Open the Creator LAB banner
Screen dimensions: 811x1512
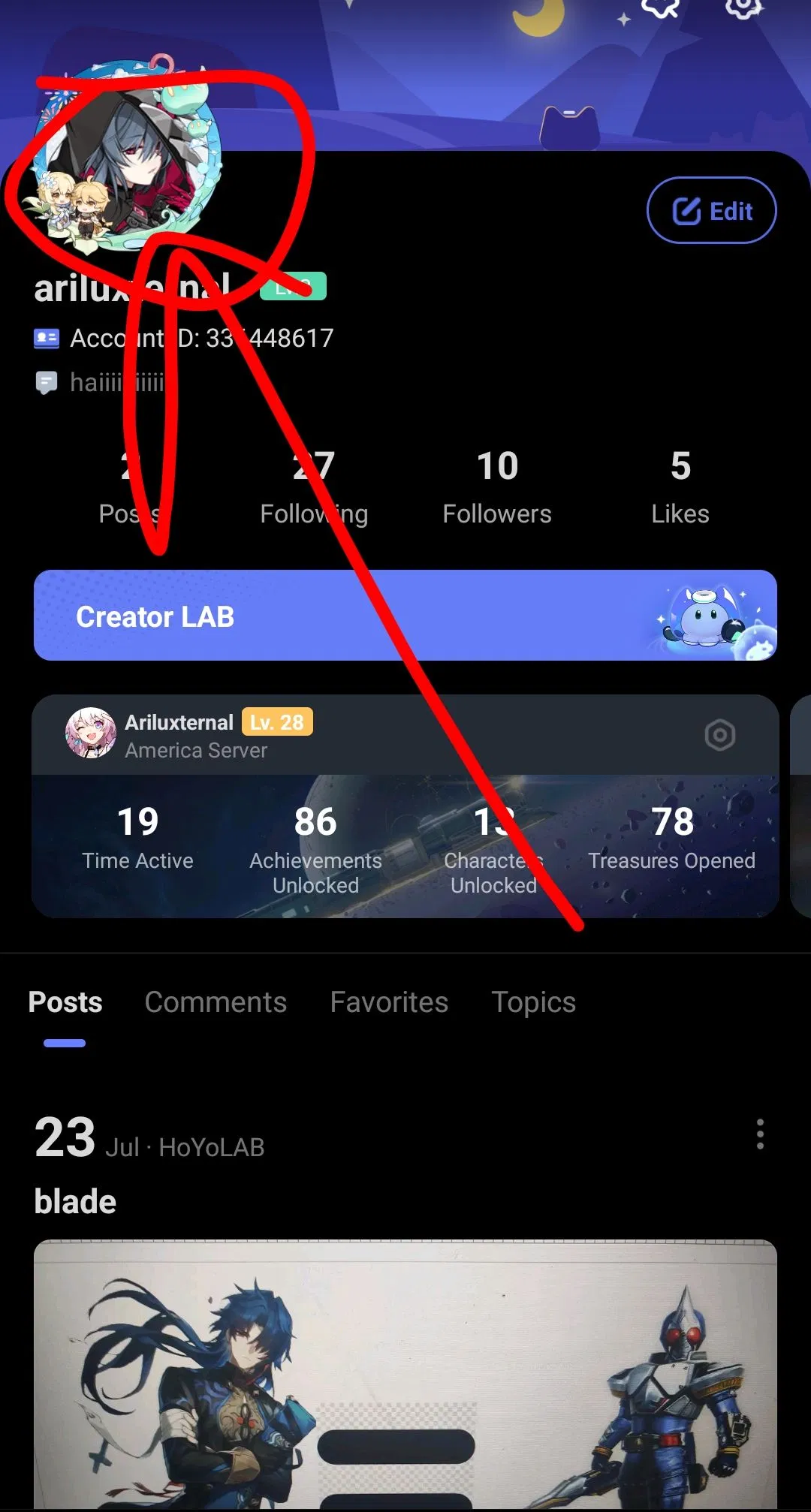pyautogui.click(x=405, y=616)
